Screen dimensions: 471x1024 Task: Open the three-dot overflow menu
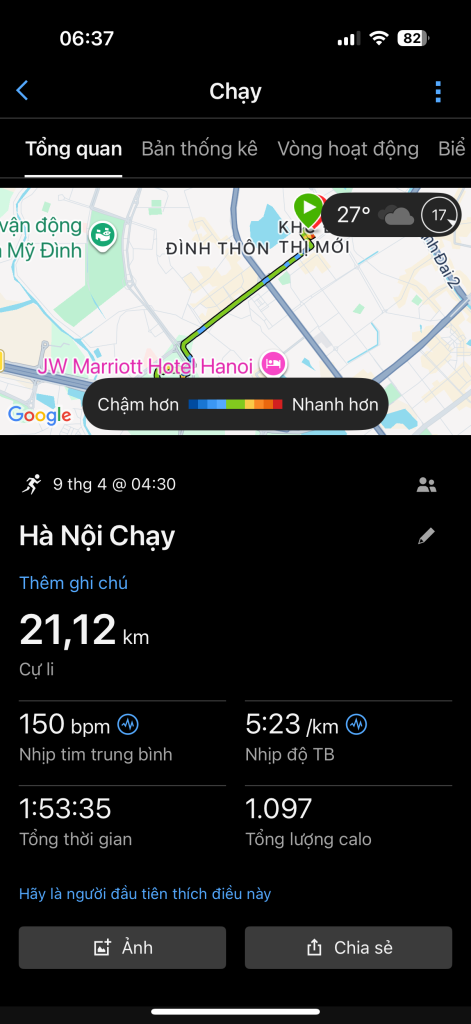tap(438, 91)
